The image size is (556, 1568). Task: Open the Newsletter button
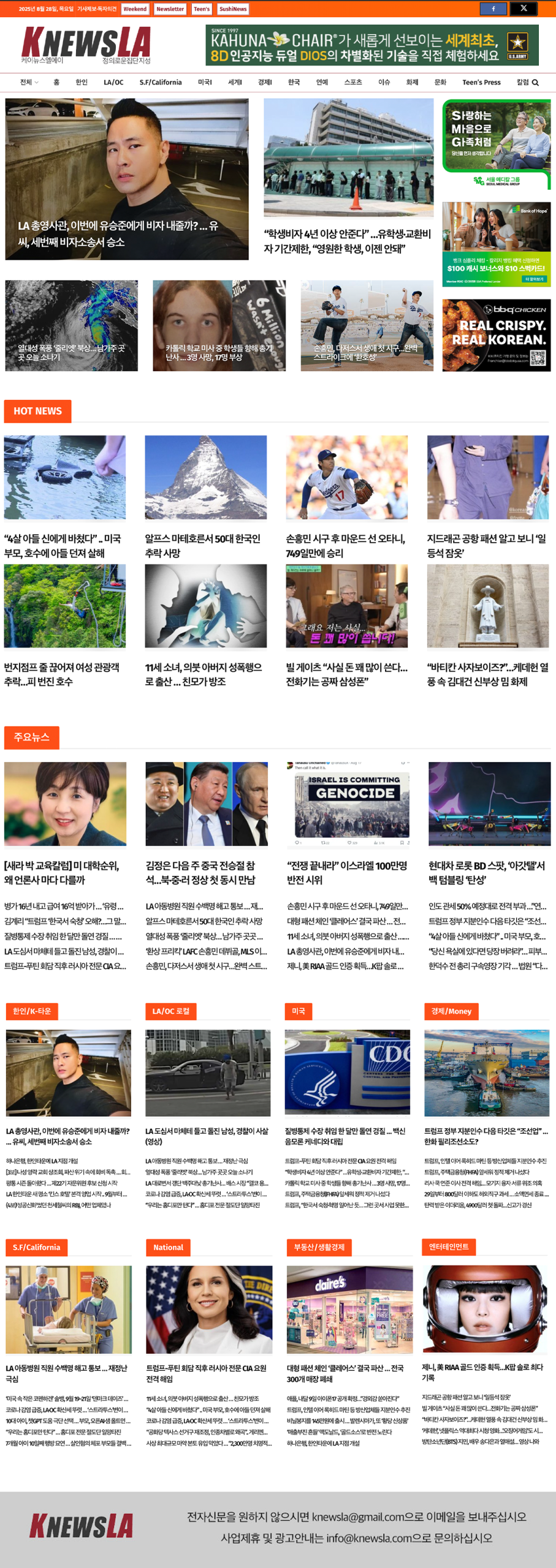tap(170, 9)
